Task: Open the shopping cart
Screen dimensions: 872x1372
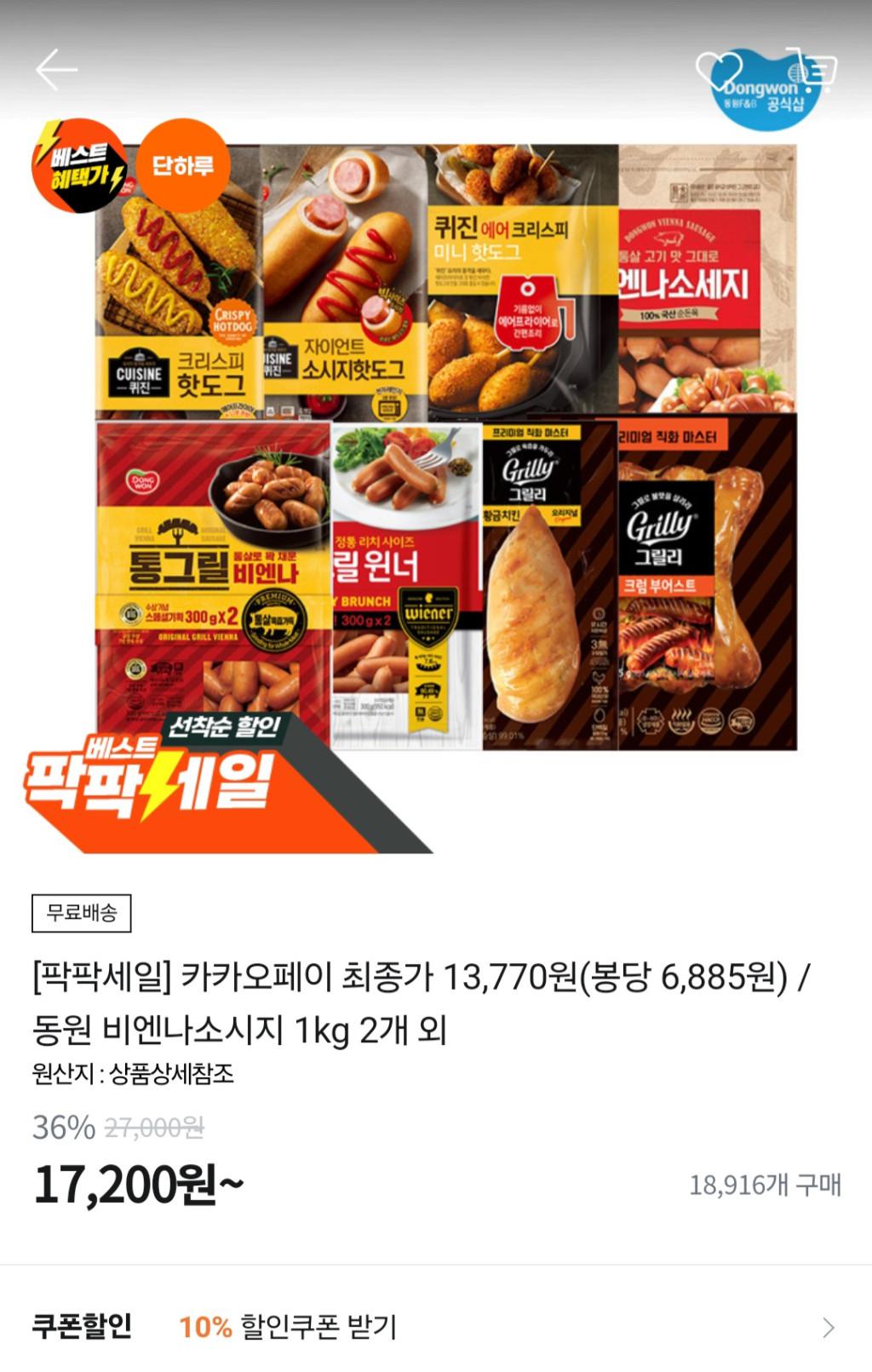Action: click(x=813, y=72)
